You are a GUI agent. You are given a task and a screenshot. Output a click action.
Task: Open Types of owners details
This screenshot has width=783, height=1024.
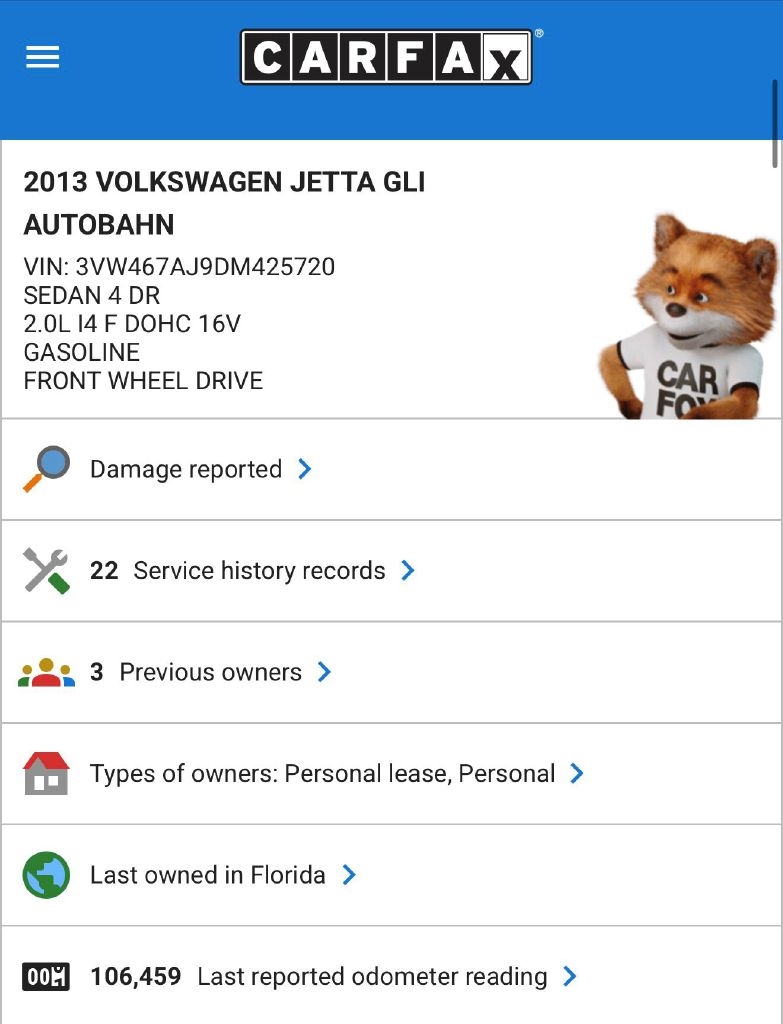click(320, 773)
